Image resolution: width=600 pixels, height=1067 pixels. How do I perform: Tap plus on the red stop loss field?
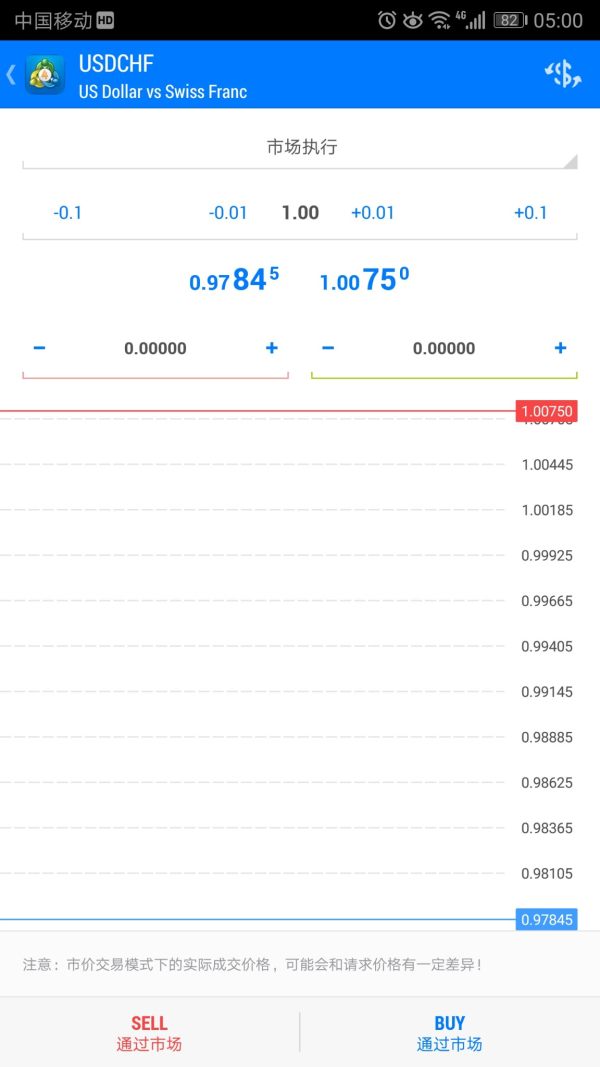tap(271, 348)
